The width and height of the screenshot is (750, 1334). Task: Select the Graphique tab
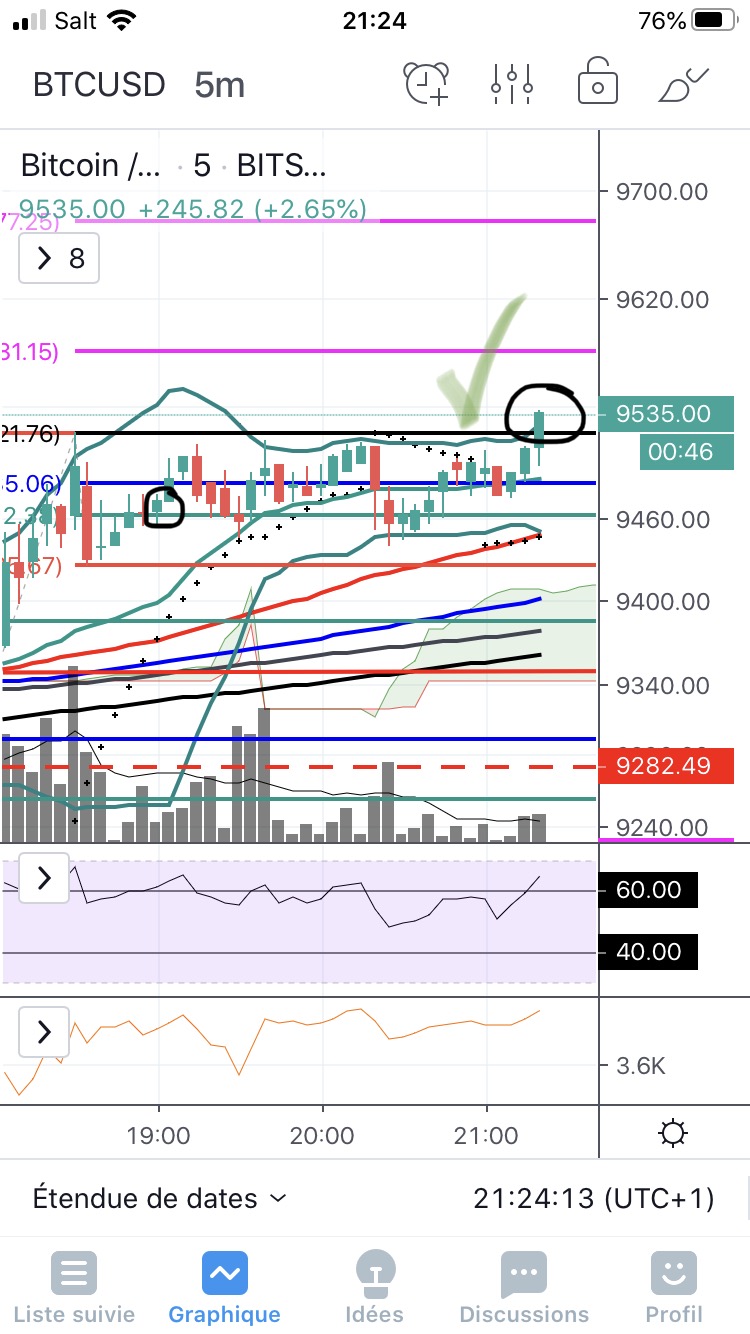click(x=224, y=1288)
